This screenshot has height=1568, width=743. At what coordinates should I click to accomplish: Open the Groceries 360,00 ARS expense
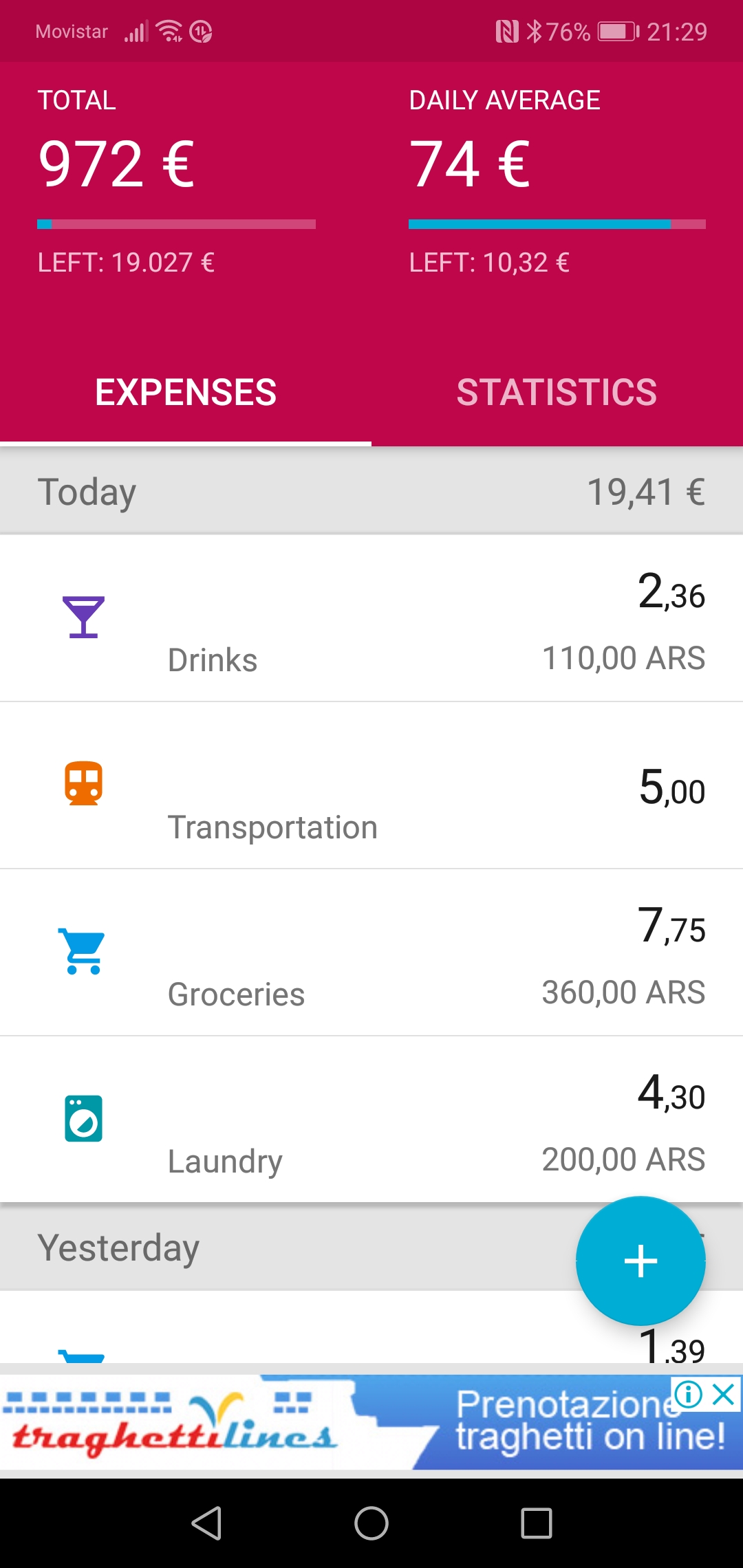click(x=371, y=952)
